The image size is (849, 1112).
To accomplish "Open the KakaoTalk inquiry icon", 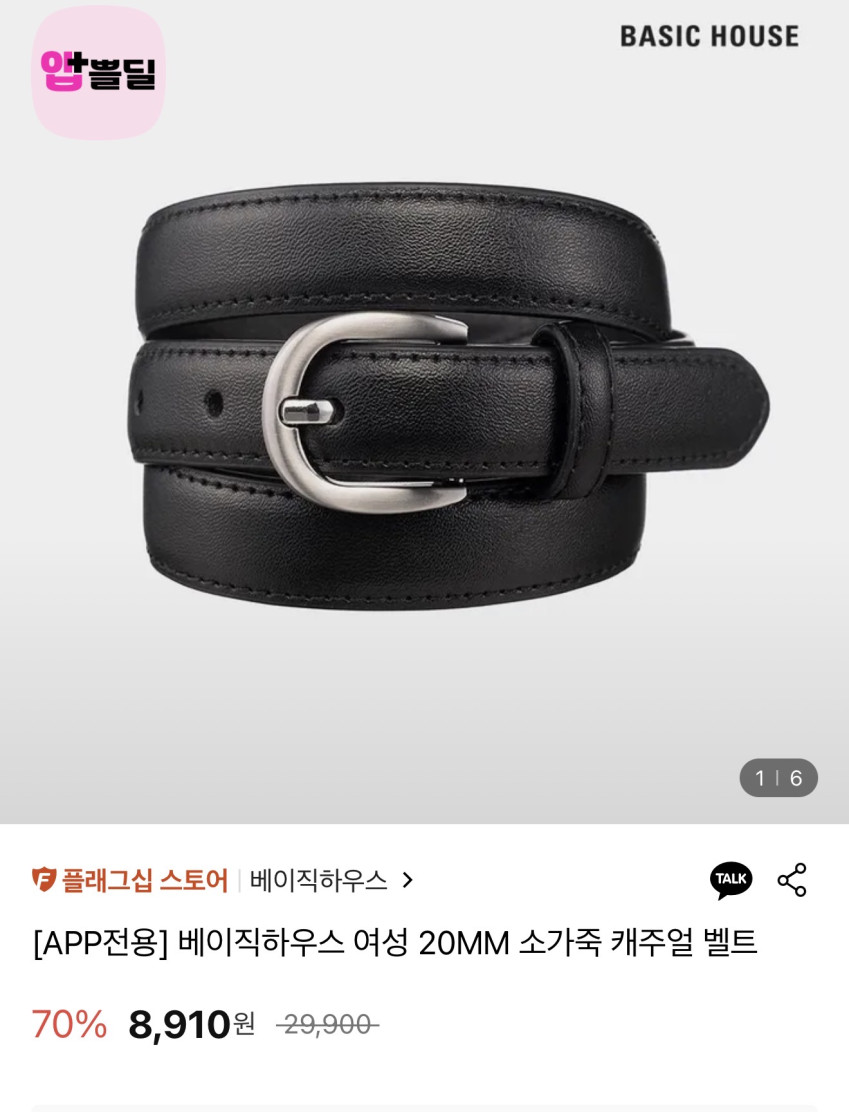I will point(730,880).
